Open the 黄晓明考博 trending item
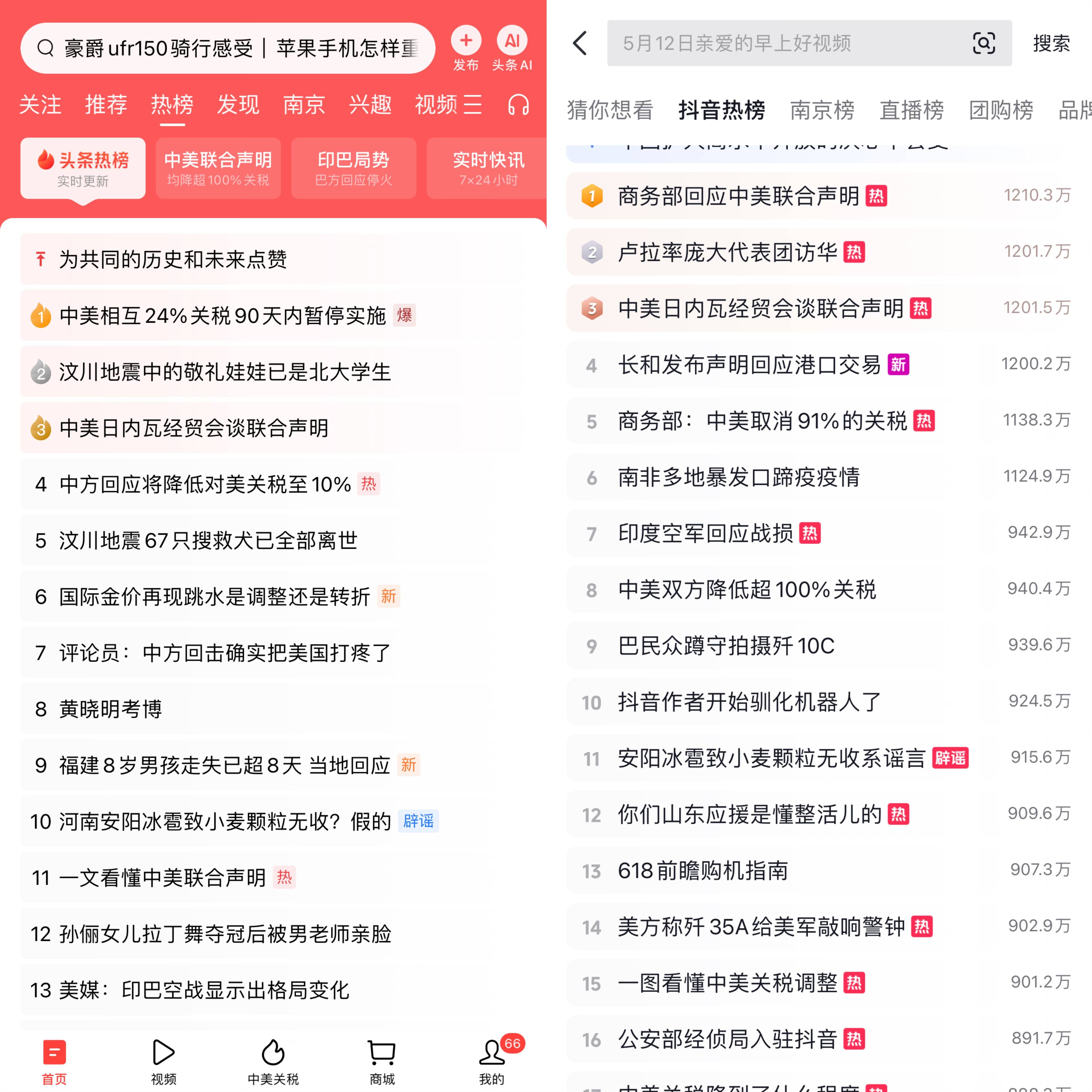 [x=111, y=709]
